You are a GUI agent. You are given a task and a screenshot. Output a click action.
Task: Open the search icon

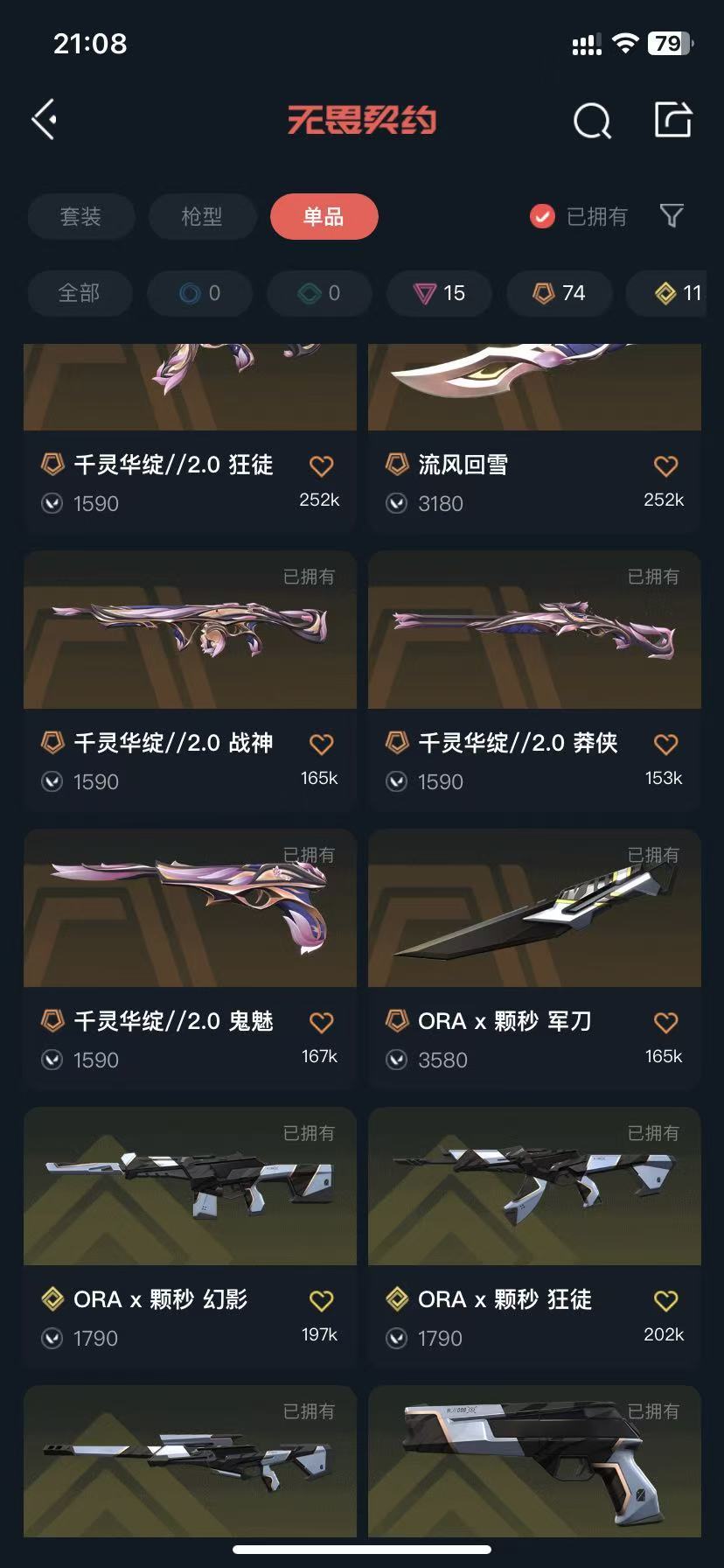(x=592, y=121)
